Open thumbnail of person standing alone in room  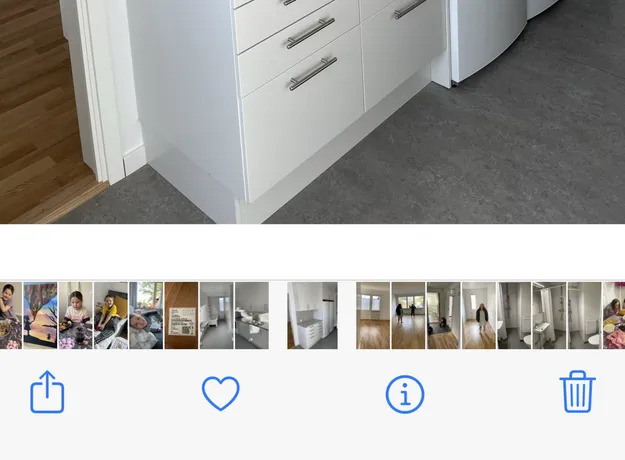pos(479,315)
